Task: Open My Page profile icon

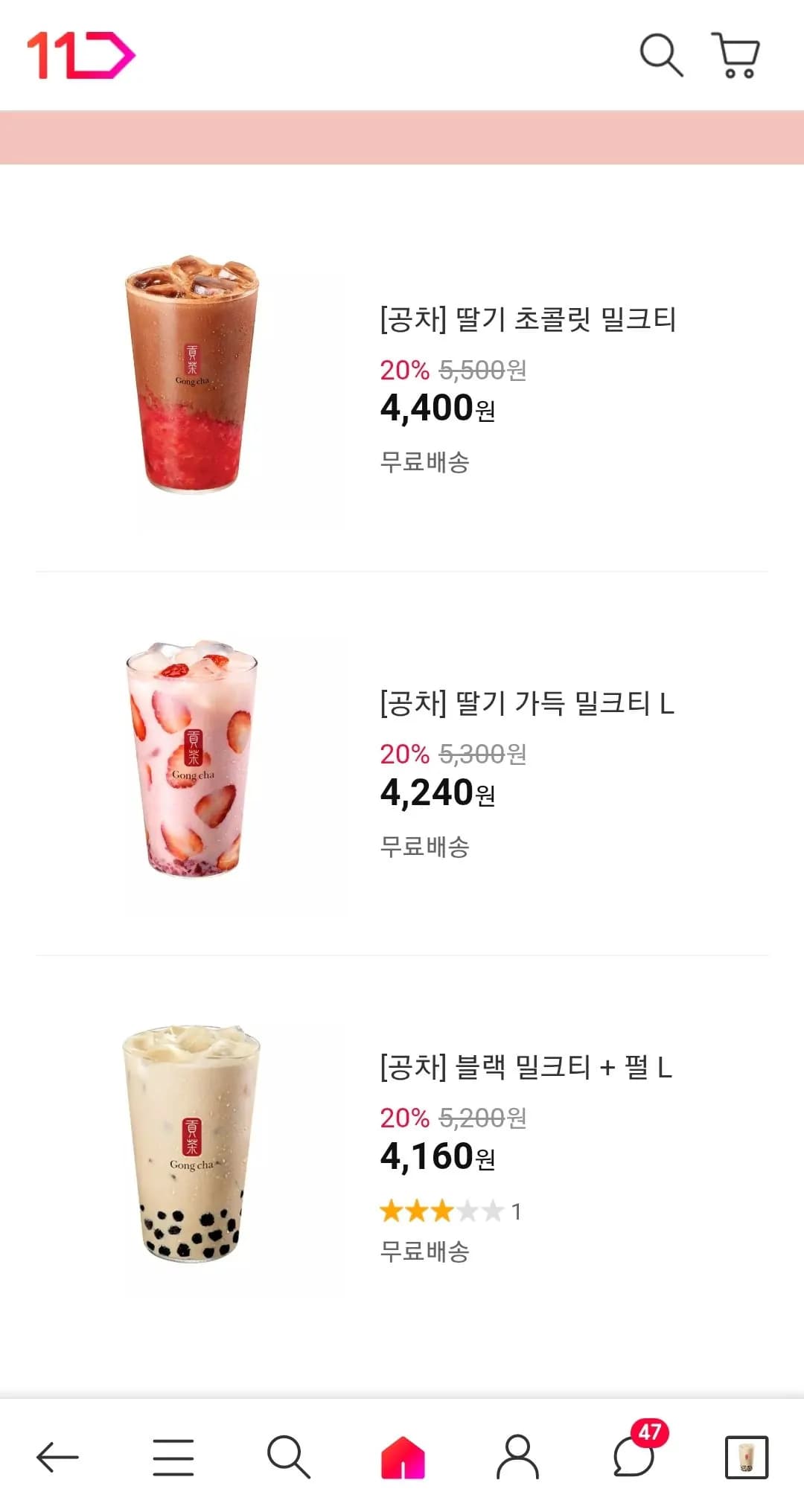Action: click(x=517, y=1455)
